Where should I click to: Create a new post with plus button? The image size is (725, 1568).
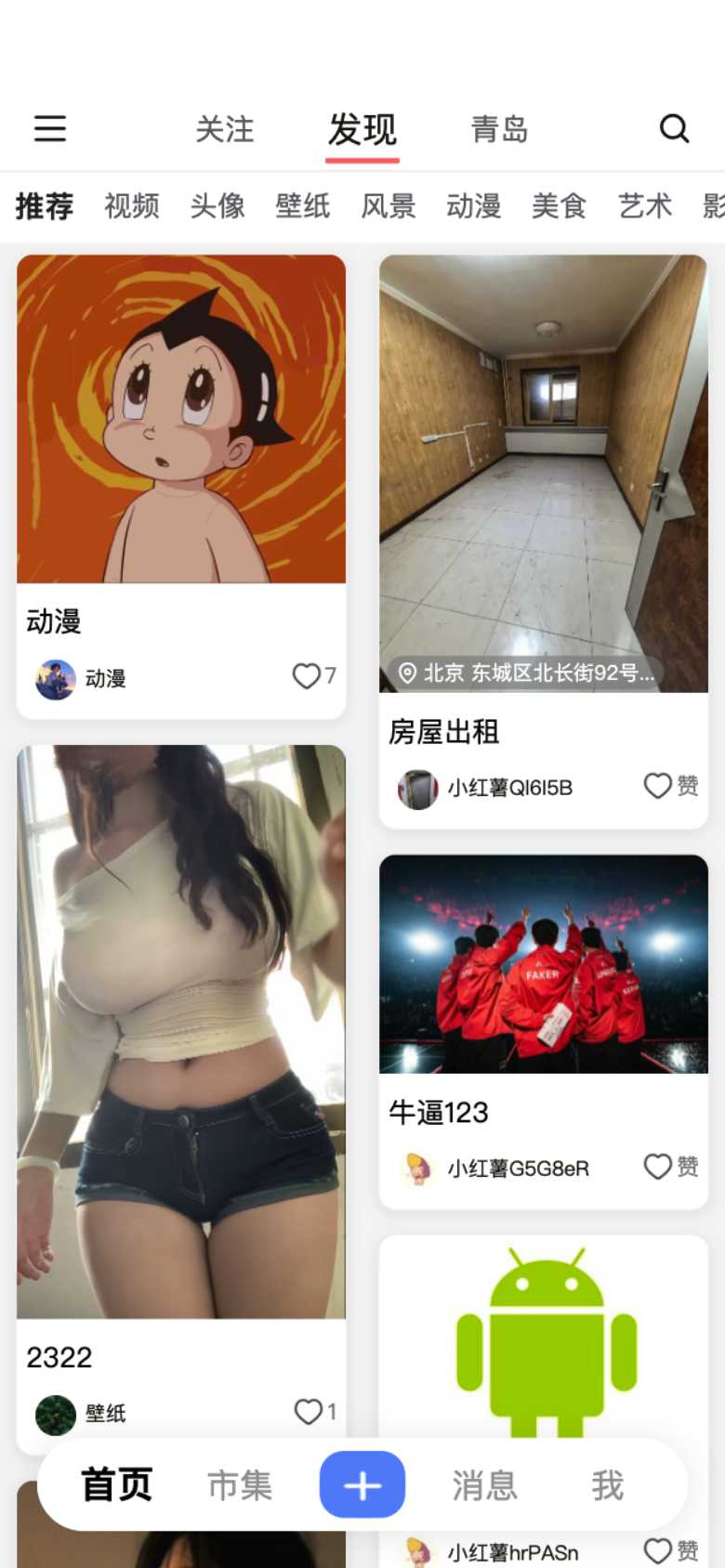(x=362, y=1484)
